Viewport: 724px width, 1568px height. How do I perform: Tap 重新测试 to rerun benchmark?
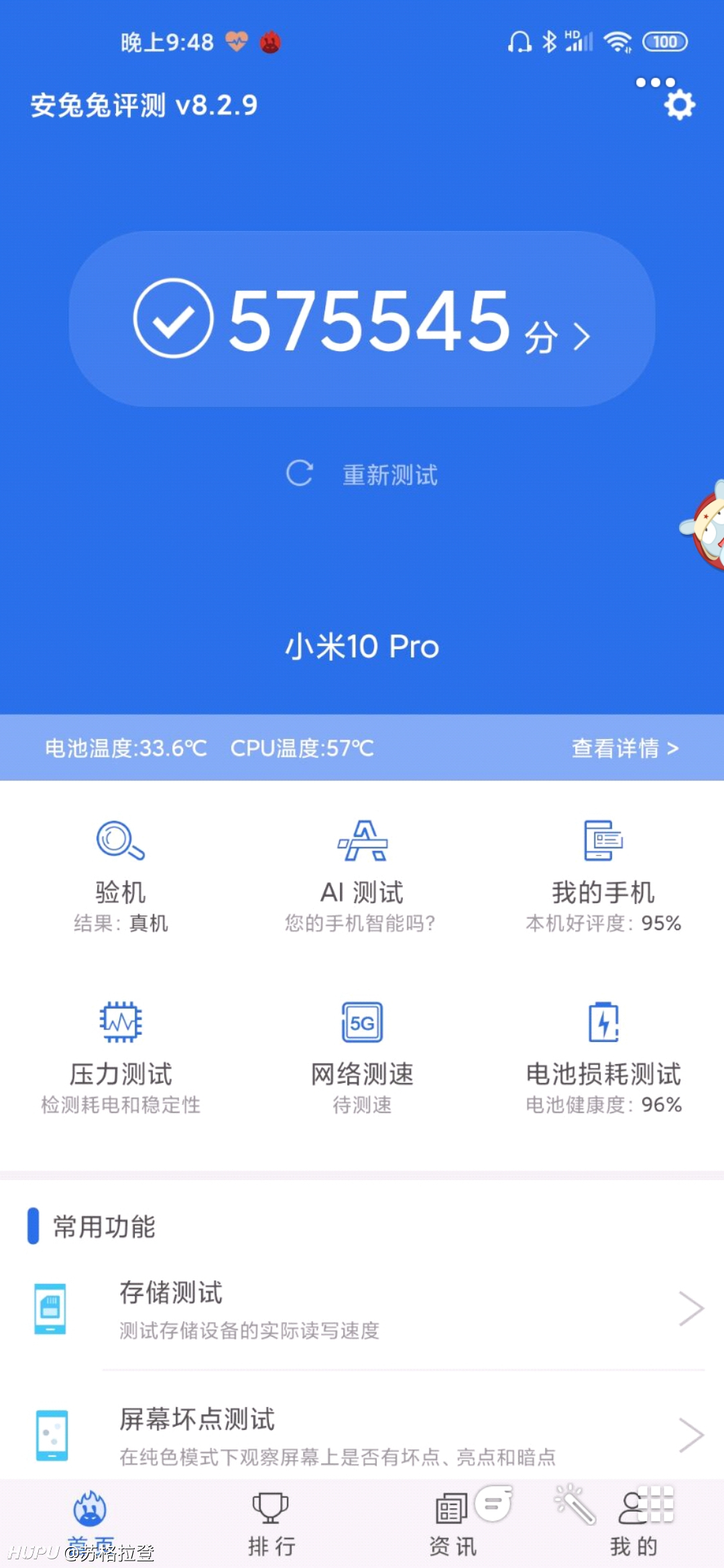(x=362, y=474)
